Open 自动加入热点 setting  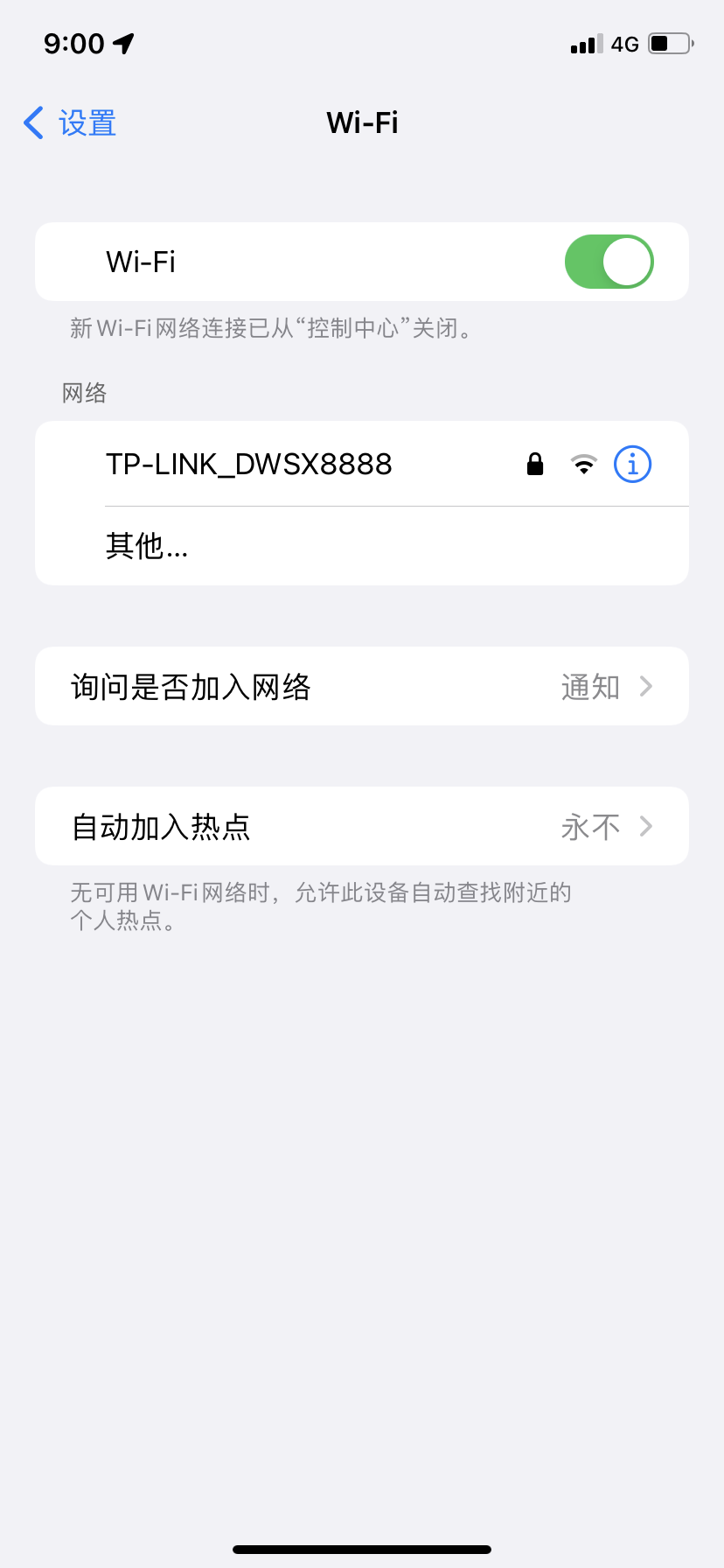[x=362, y=827]
